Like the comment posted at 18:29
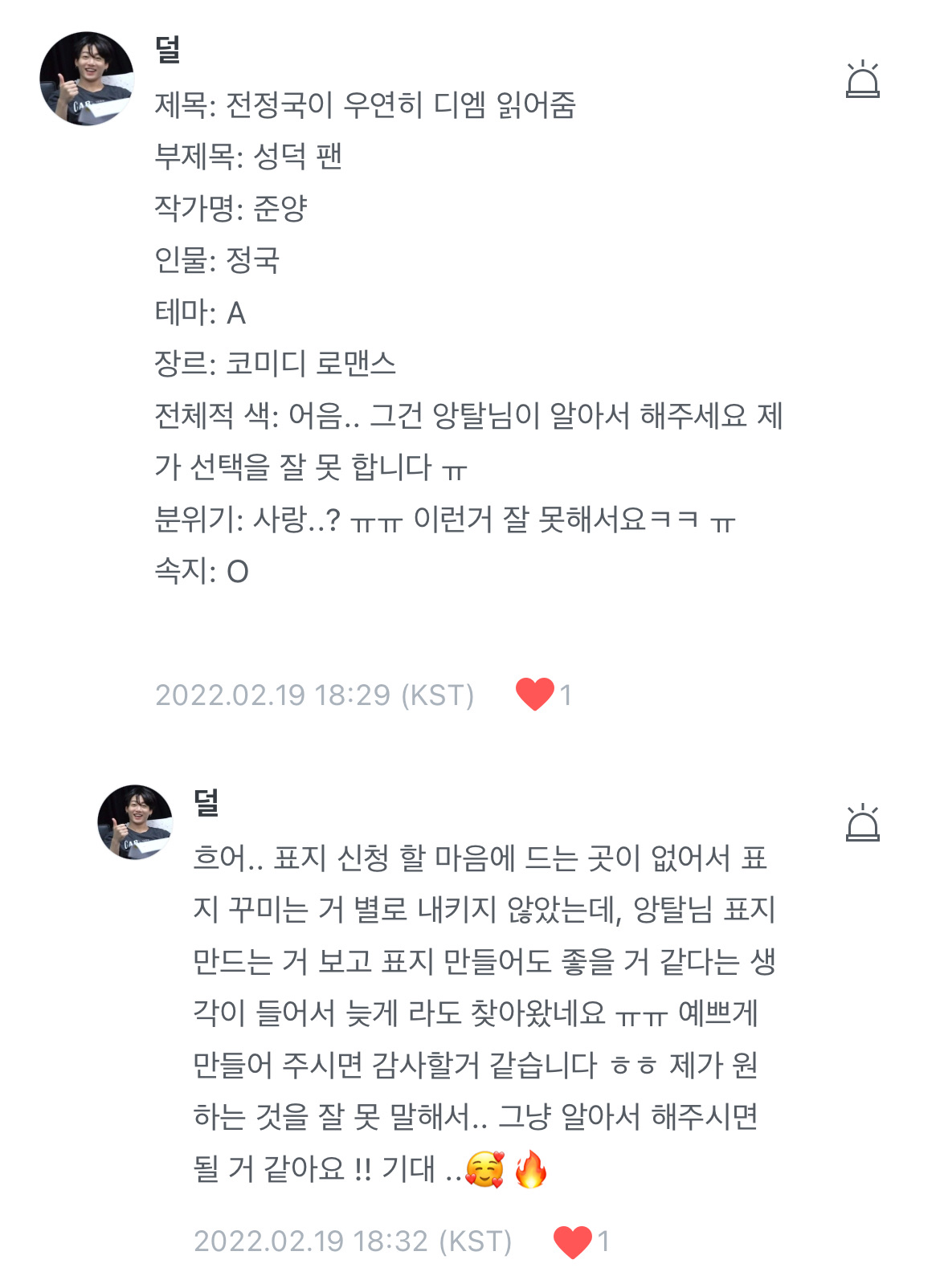This screenshot has height=1288, width=940. pyautogui.click(x=535, y=695)
